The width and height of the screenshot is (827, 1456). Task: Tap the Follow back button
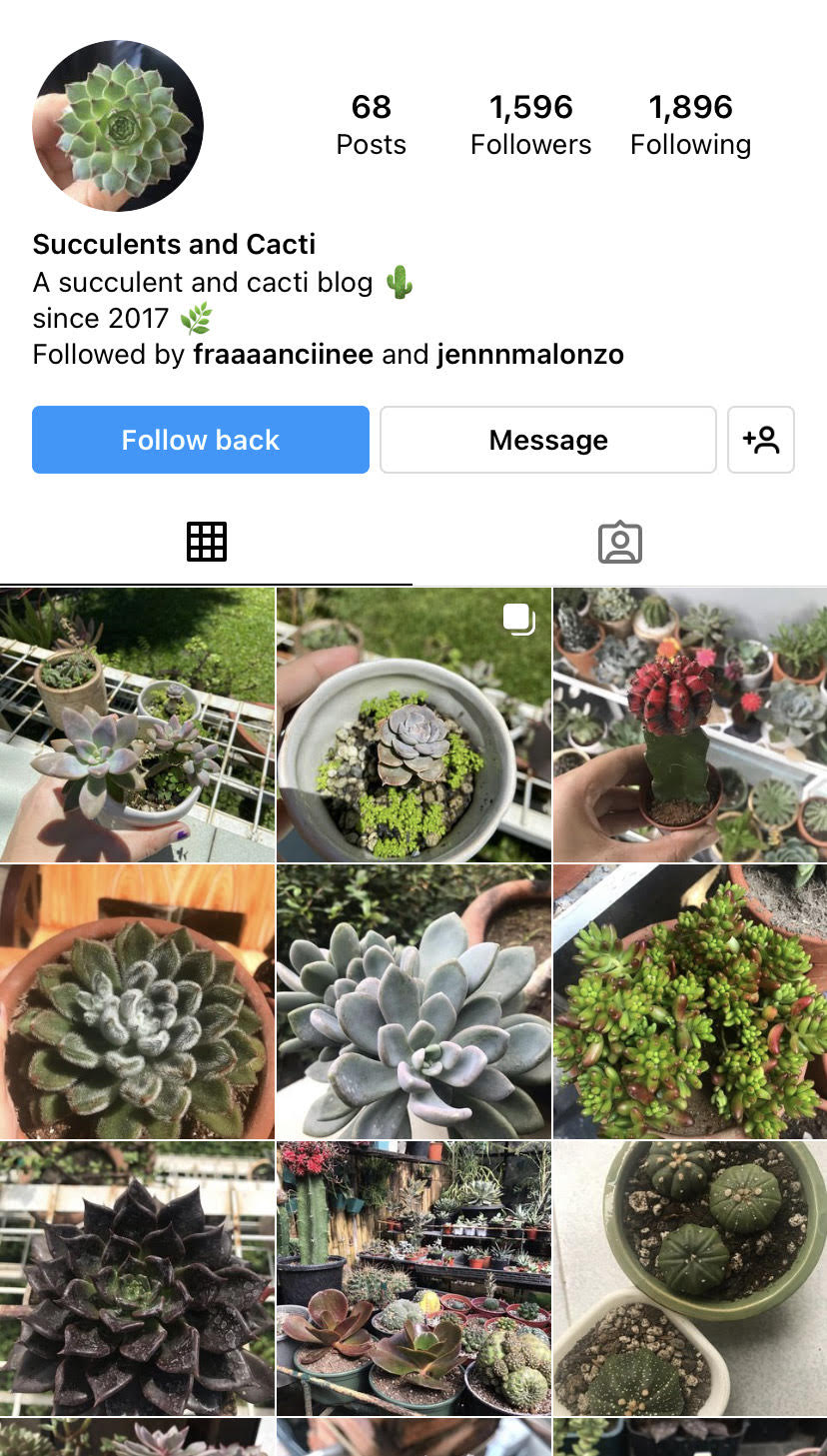pyautogui.click(x=200, y=440)
